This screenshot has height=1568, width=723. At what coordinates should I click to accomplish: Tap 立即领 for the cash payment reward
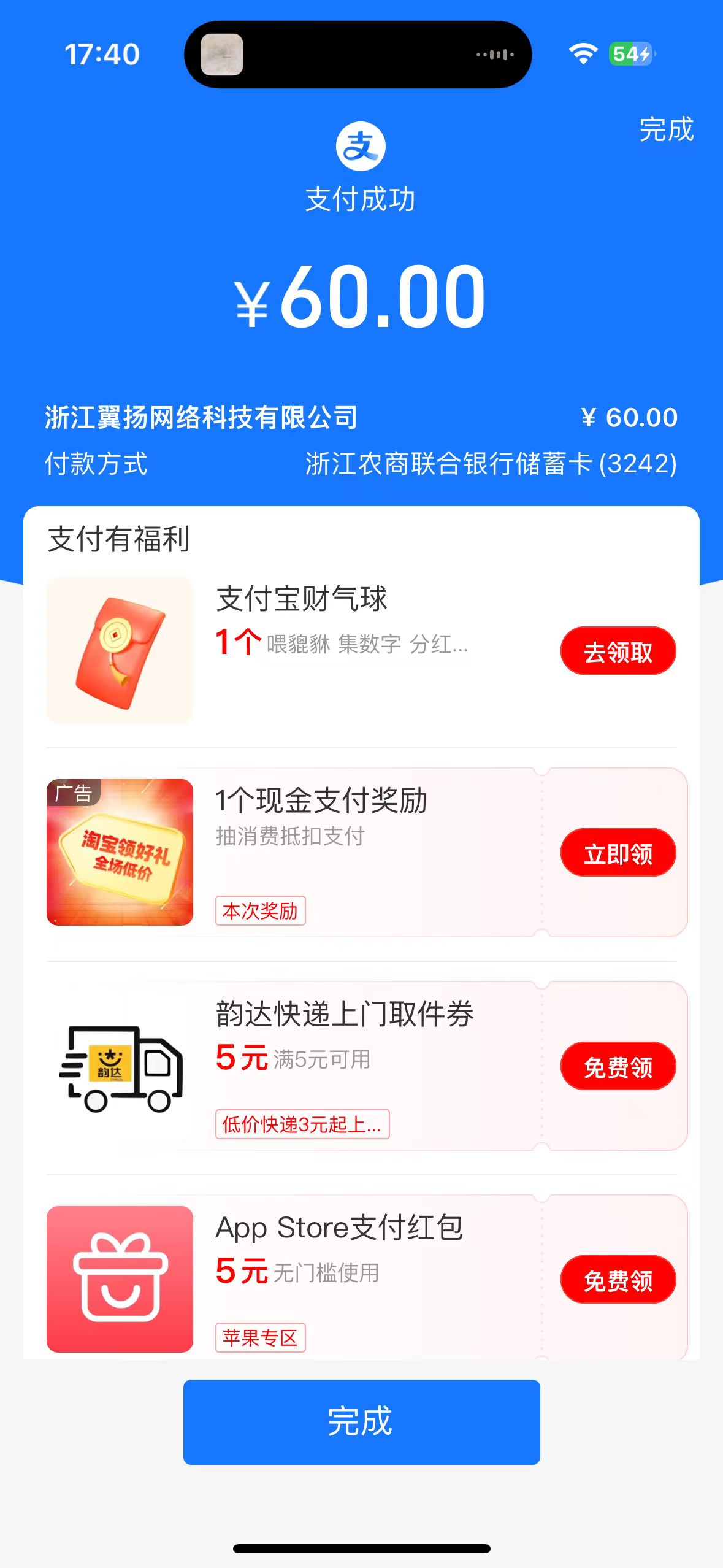pos(618,853)
